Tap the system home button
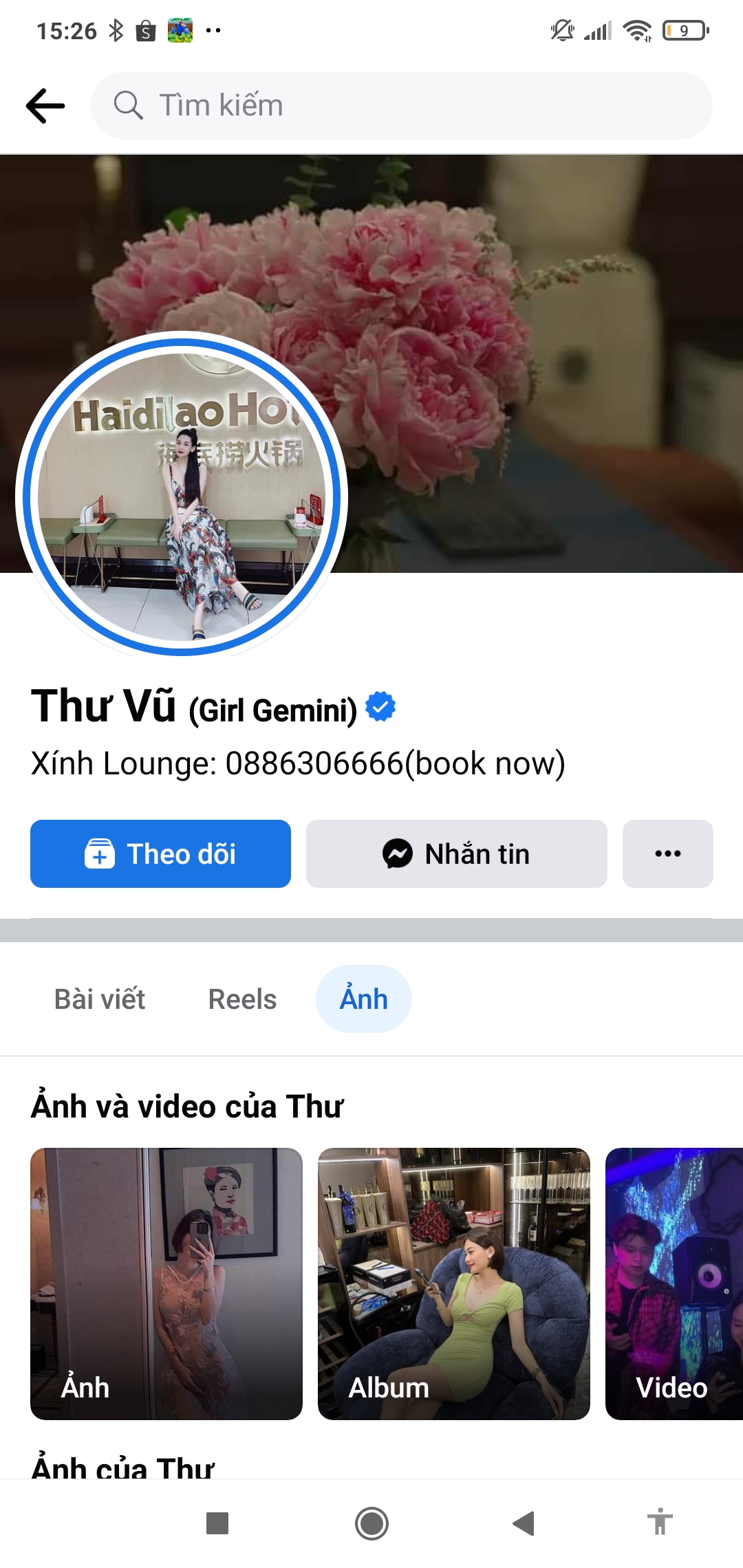Viewport: 743px width, 1568px height. tap(371, 1523)
